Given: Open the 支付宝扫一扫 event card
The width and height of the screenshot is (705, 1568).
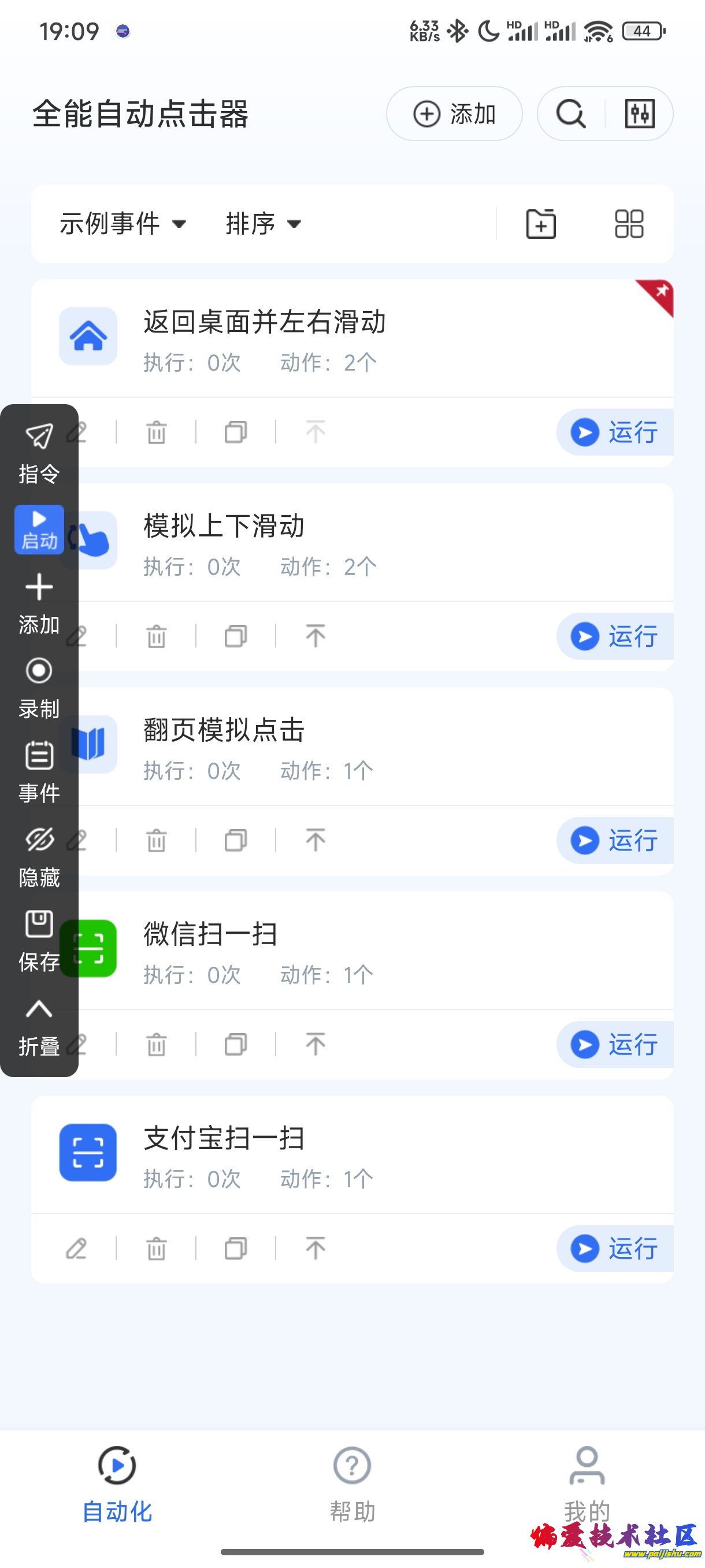Looking at the screenshot, I should click(365, 1154).
